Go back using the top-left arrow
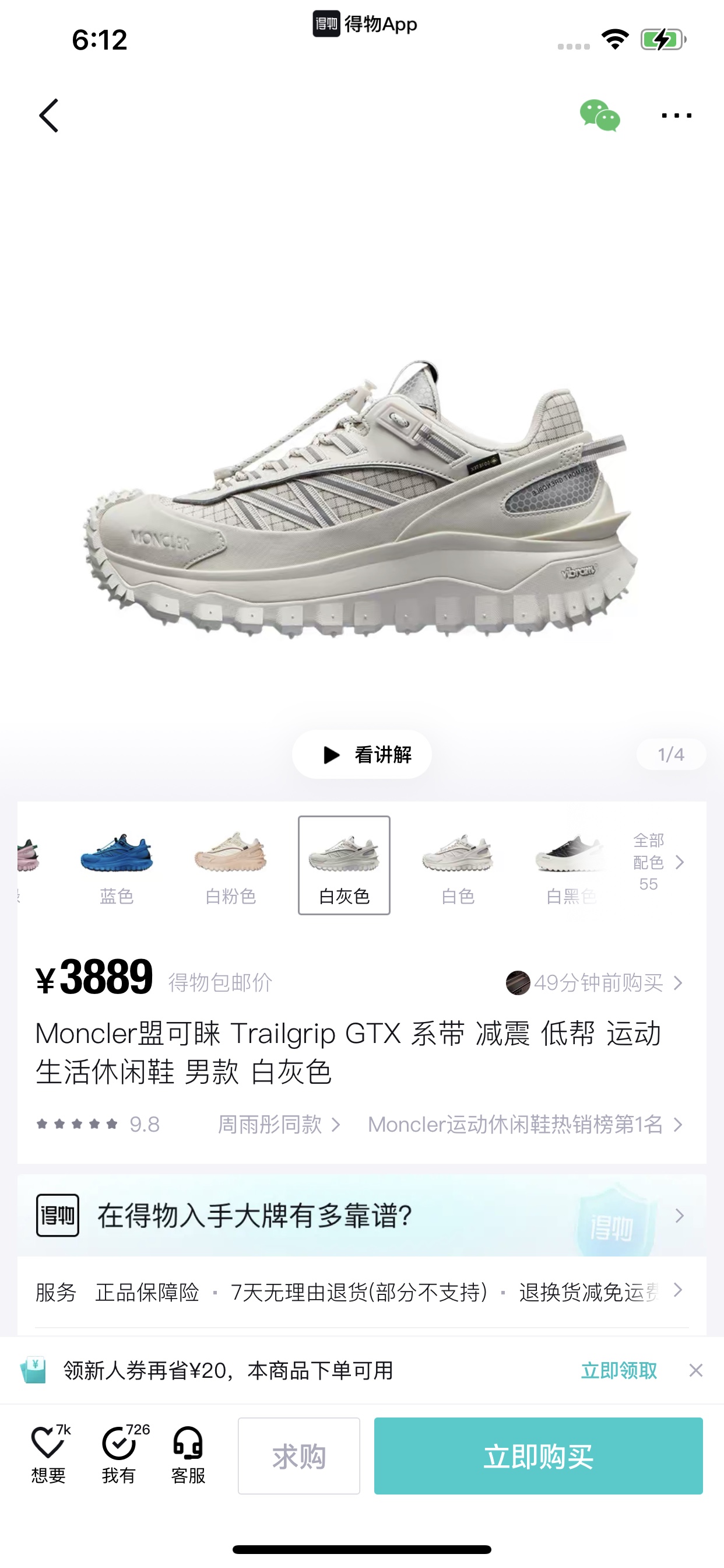Viewport: 724px width, 1568px height. (48, 116)
